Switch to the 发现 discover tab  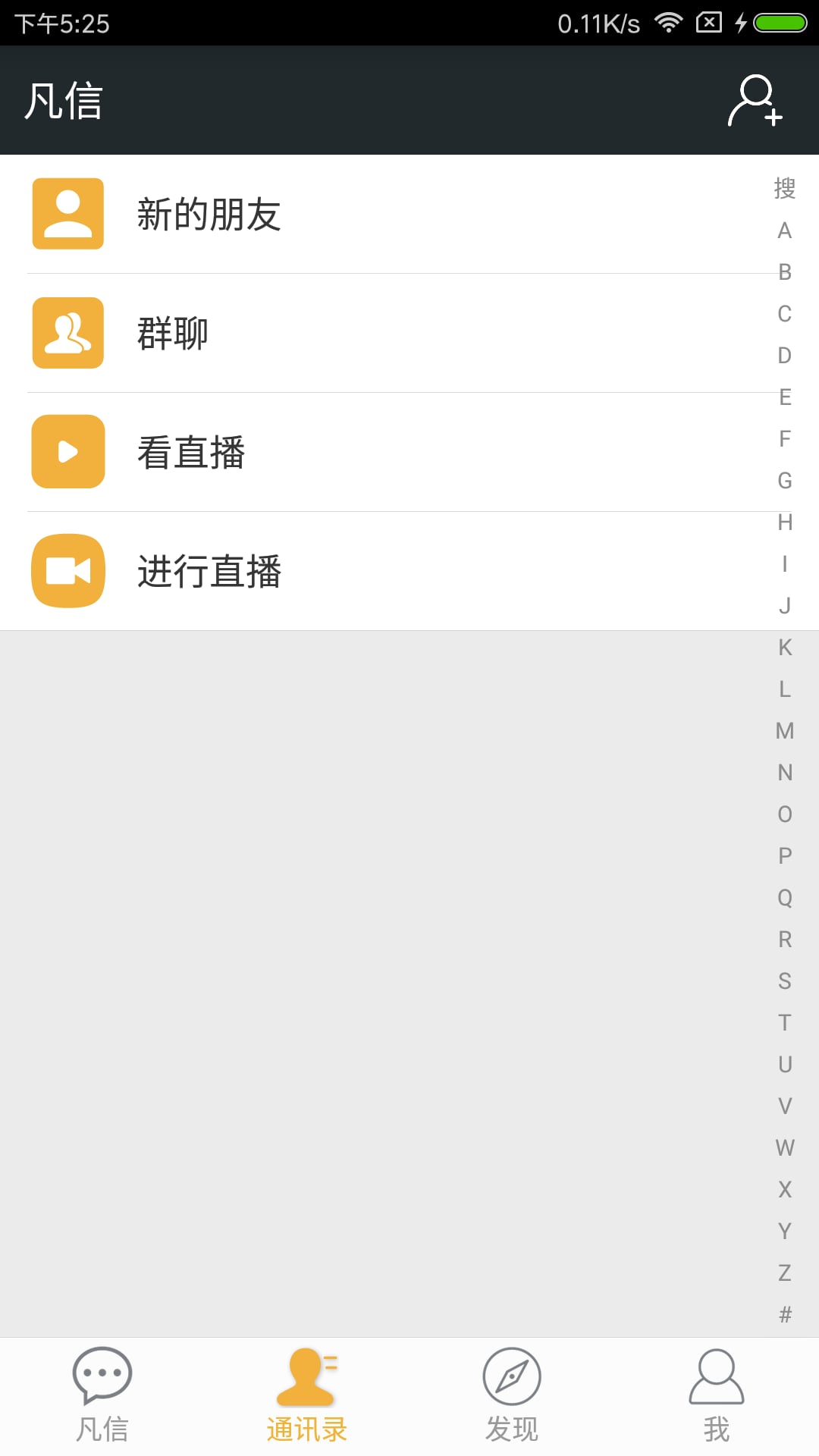[x=512, y=1396]
